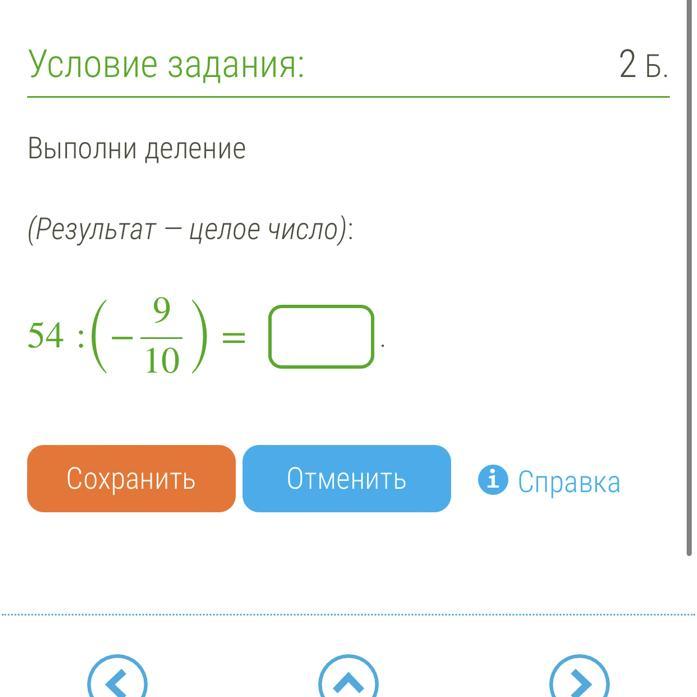This screenshot has height=697, width=697.
Task: Jump up with the up arrow
Action: click(348, 681)
